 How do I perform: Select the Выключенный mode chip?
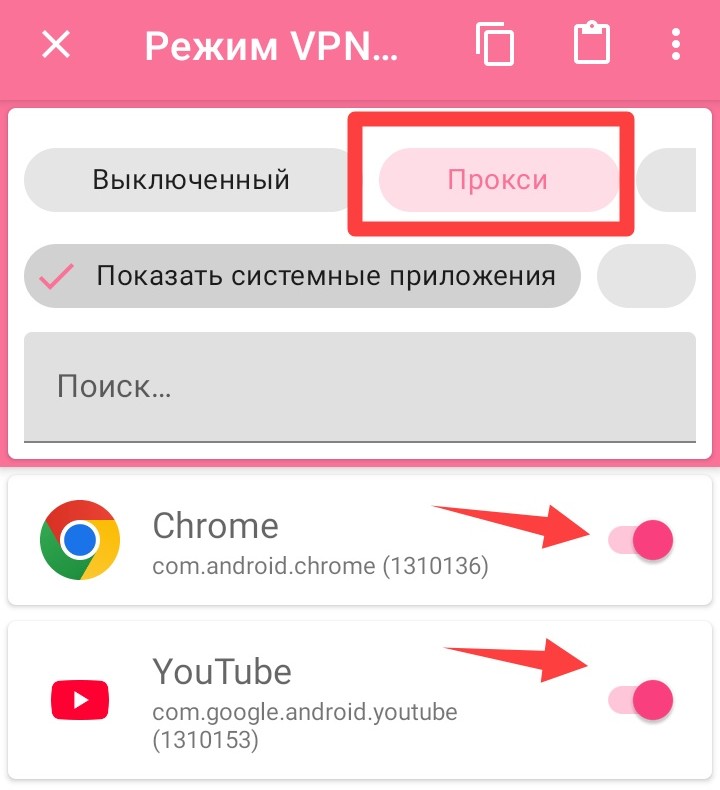(190, 180)
